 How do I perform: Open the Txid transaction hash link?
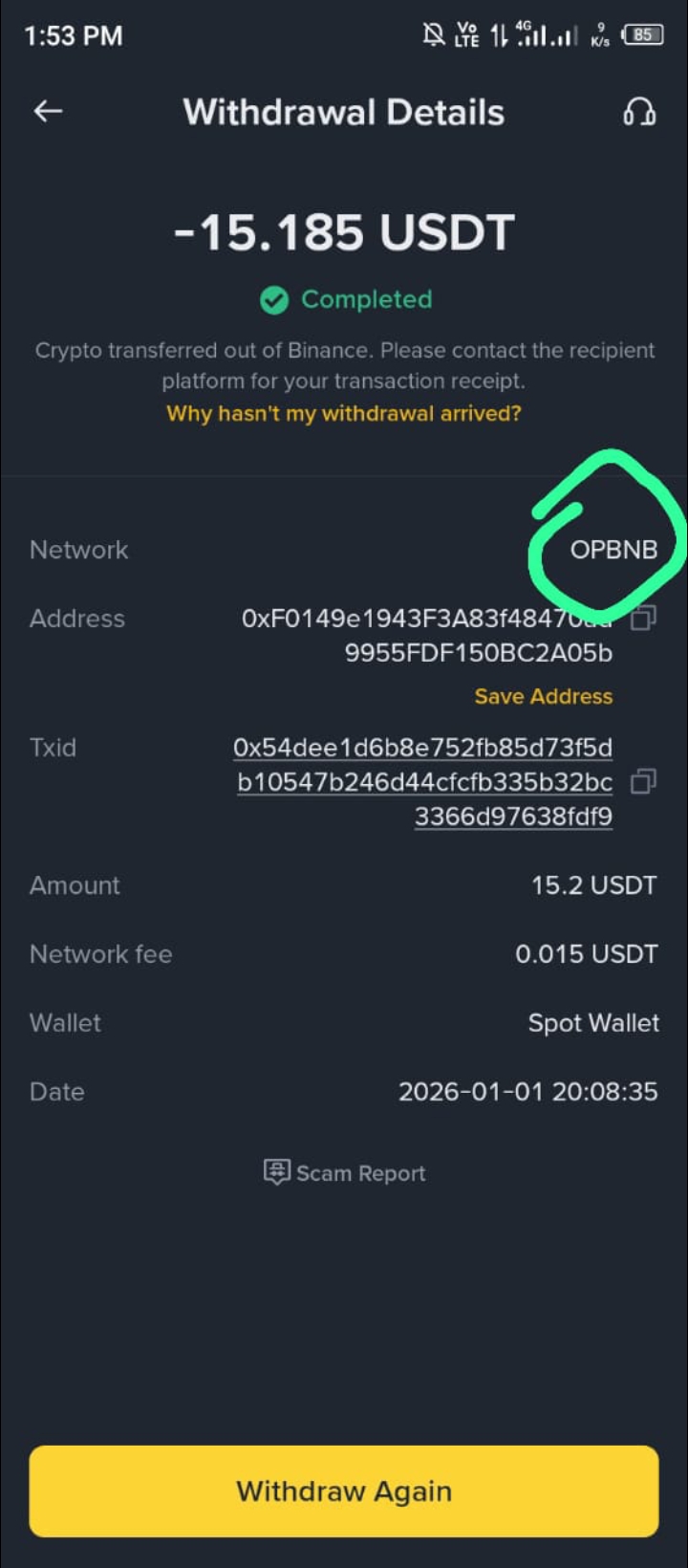pos(423,782)
